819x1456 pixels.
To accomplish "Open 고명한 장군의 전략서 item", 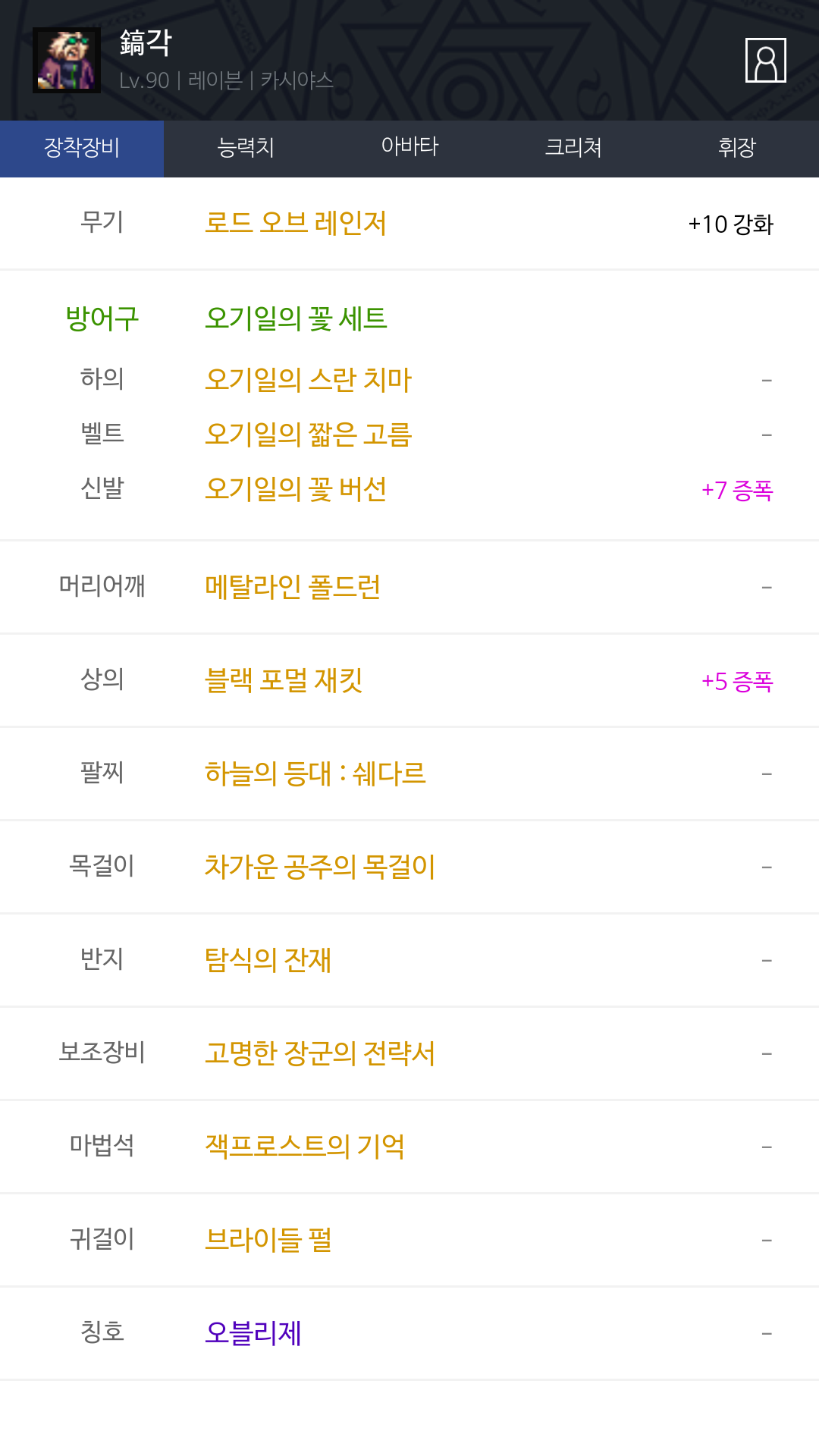I will 319,1053.
